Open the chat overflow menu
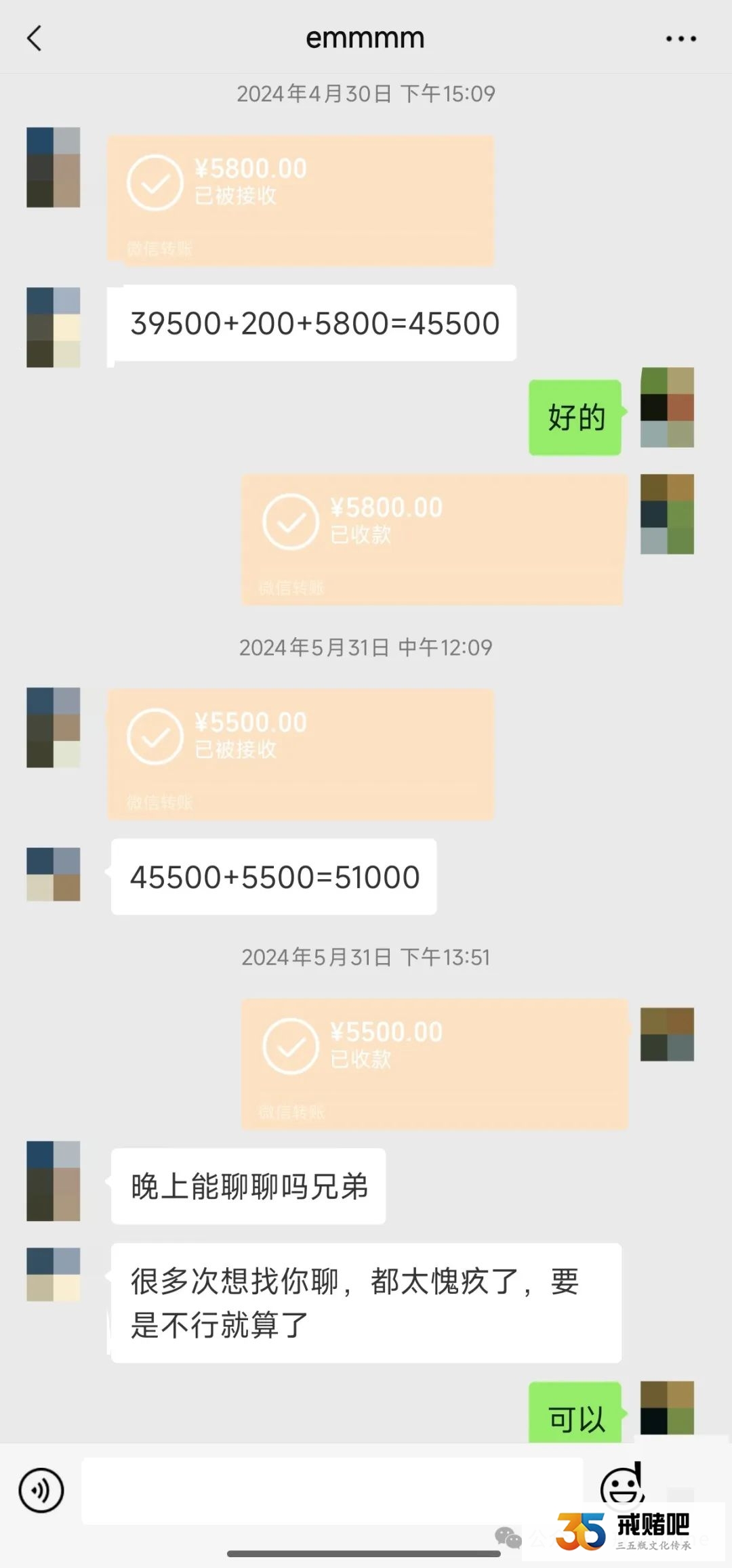Screen dimensions: 732x1568 [x=680, y=39]
